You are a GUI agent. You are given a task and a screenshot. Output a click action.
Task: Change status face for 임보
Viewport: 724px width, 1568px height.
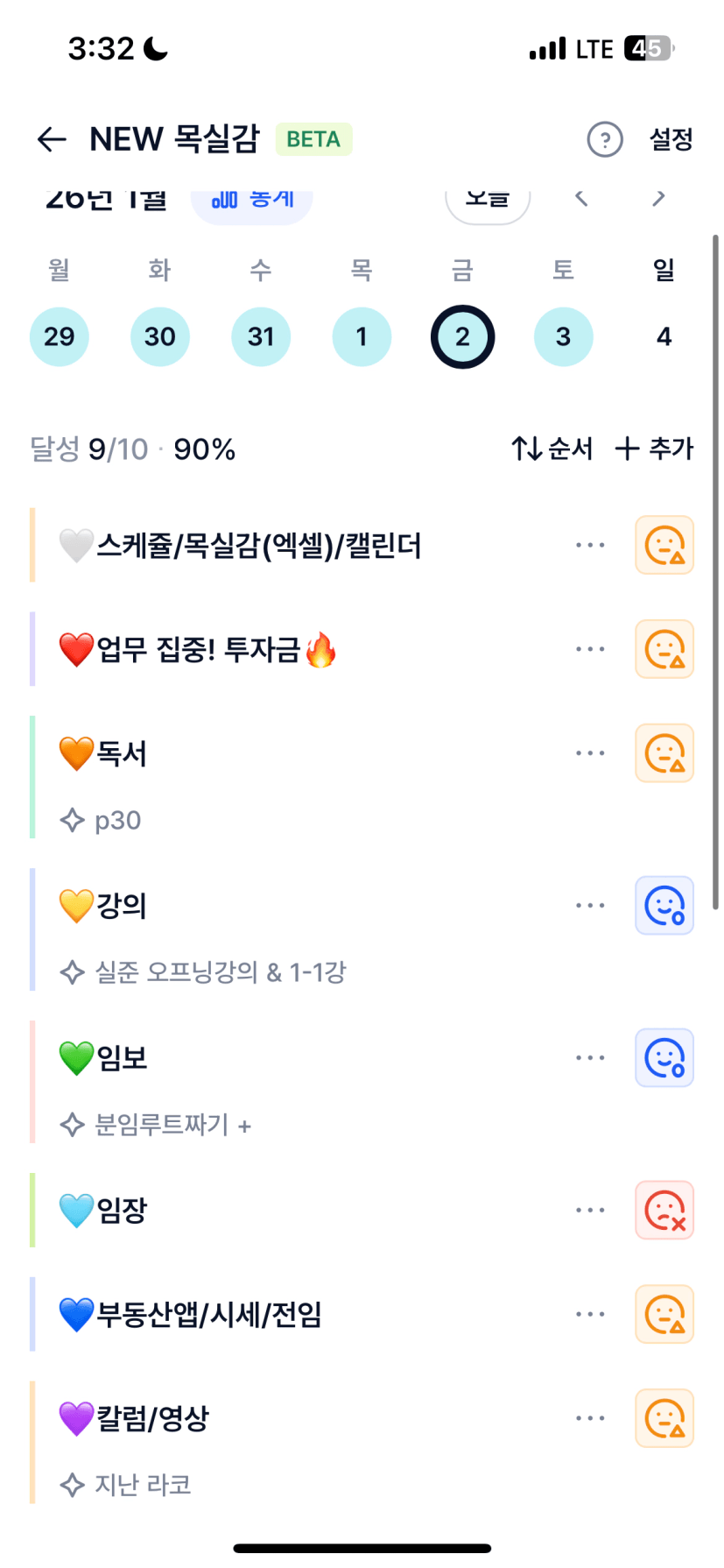[664, 1057]
